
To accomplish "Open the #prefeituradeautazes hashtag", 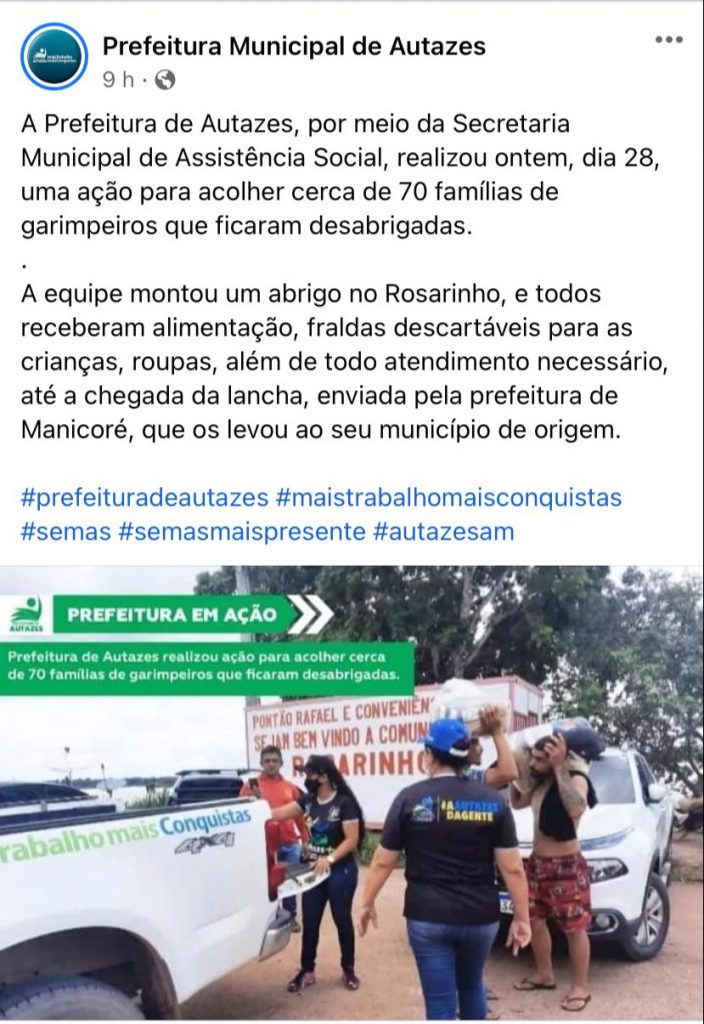I will point(144,497).
